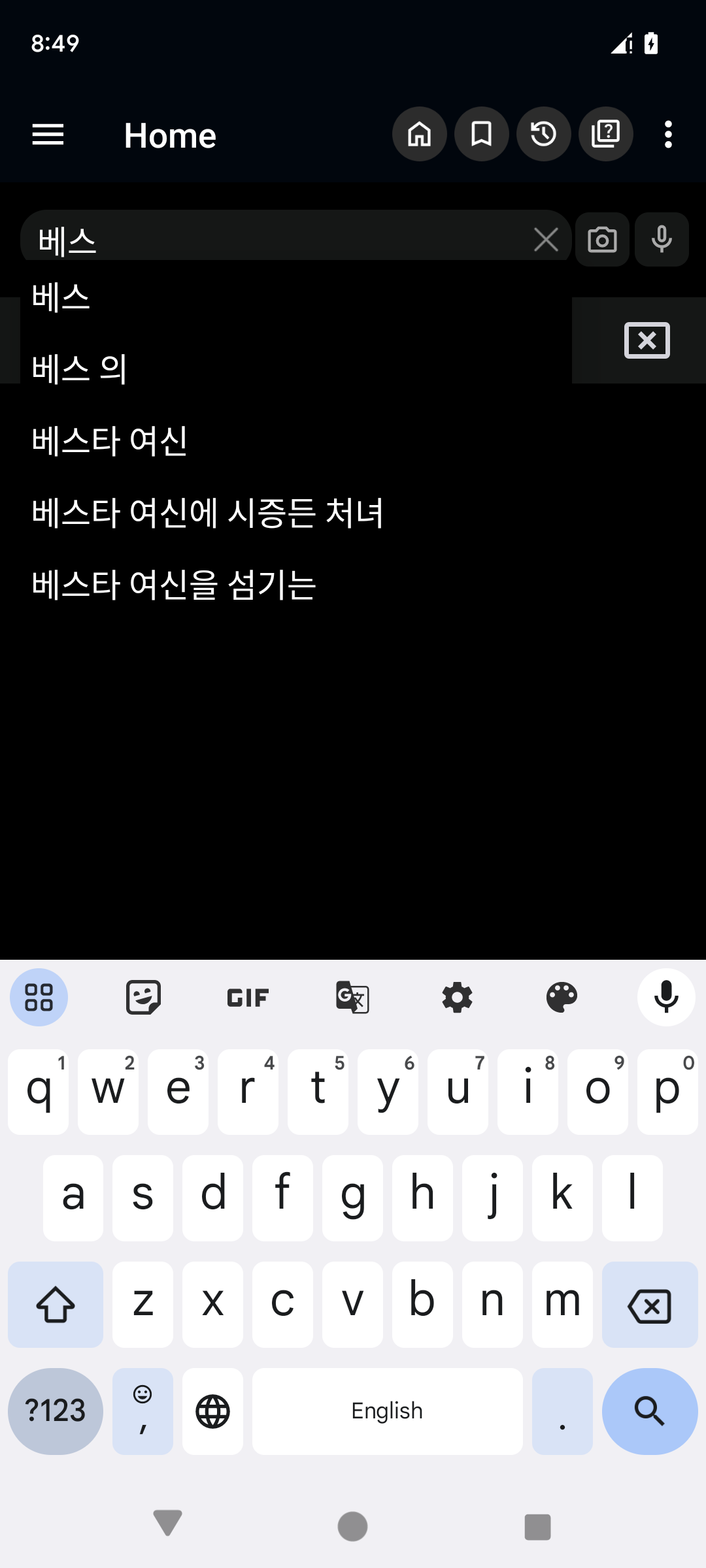The width and height of the screenshot is (706, 1568).
Task: Open the history clock icon
Action: (x=544, y=135)
